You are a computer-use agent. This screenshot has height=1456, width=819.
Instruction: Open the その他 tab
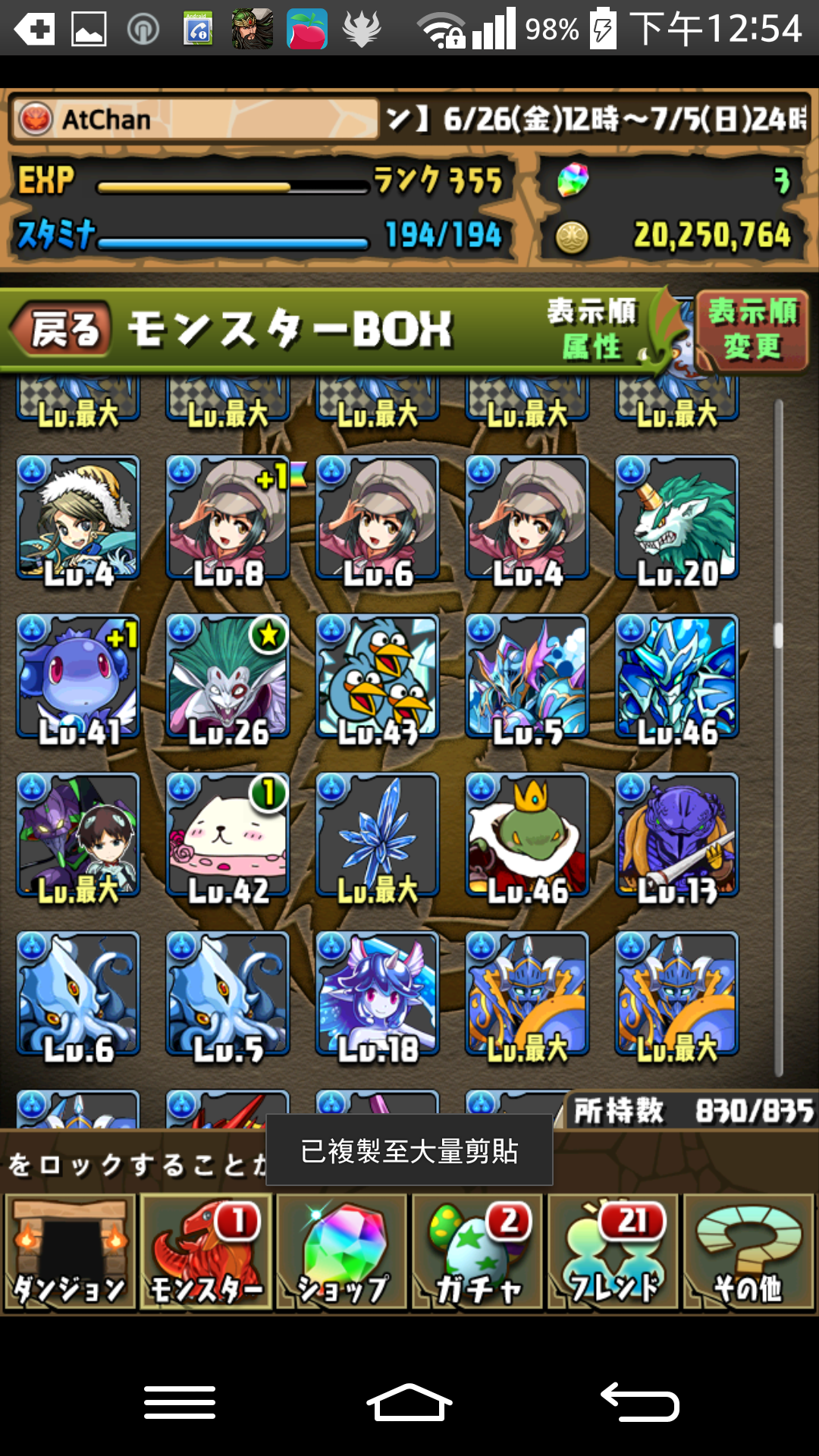[748, 1251]
